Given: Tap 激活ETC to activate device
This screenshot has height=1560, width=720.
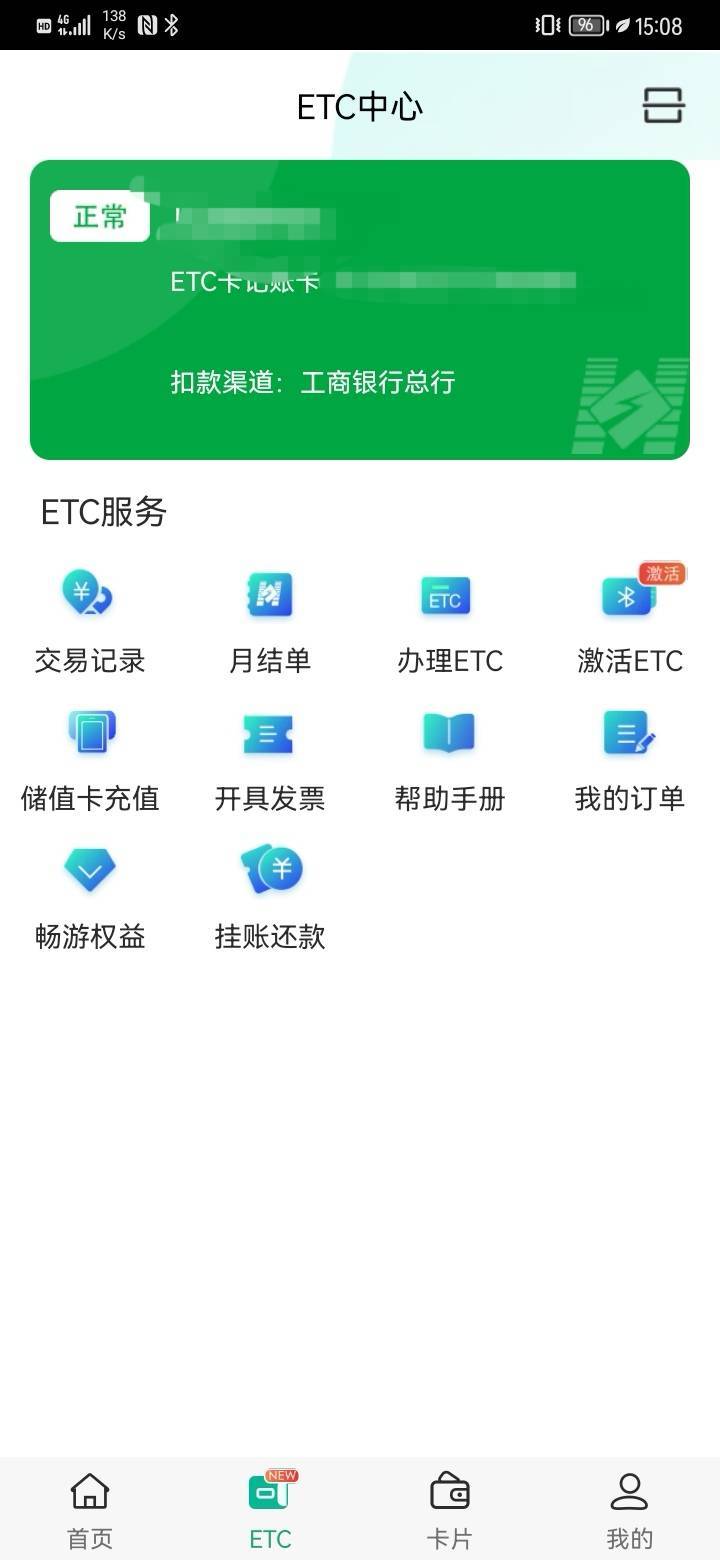Looking at the screenshot, I should tap(630, 622).
